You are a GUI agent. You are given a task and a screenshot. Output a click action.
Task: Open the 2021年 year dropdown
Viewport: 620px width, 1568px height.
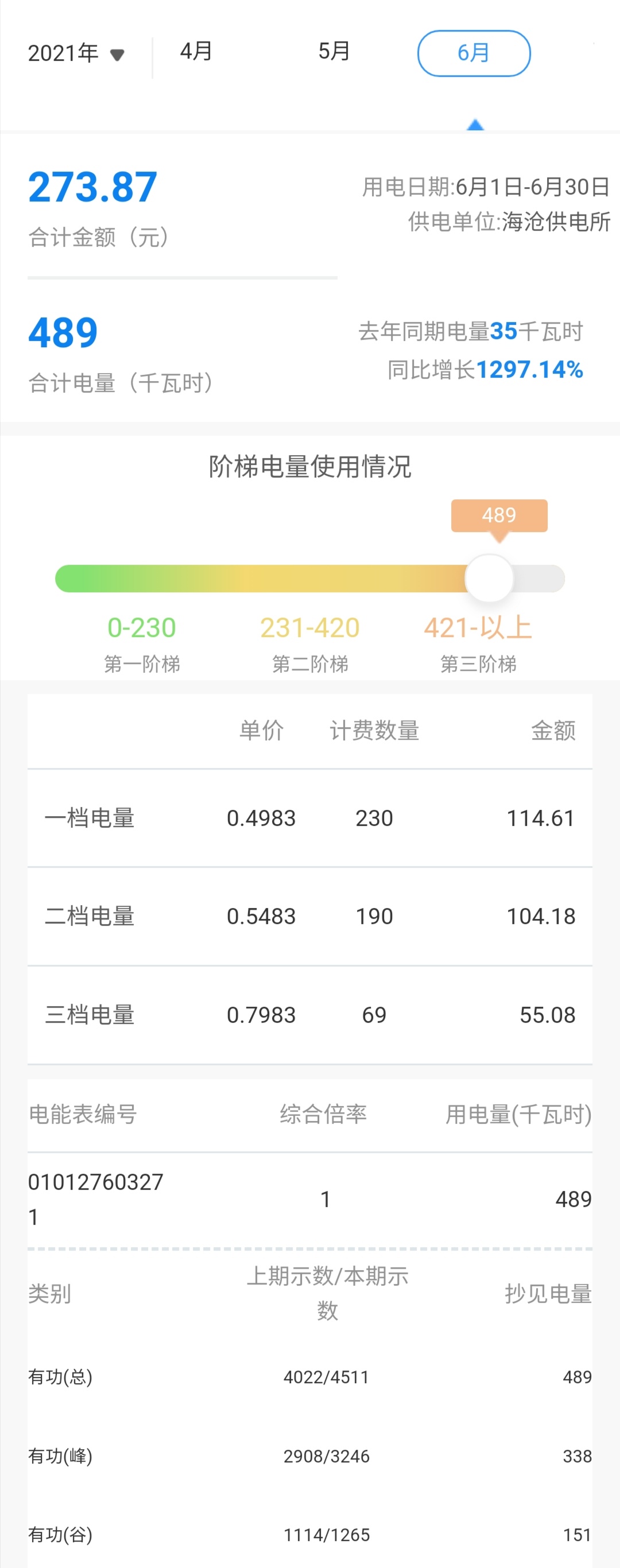(x=76, y=53)
